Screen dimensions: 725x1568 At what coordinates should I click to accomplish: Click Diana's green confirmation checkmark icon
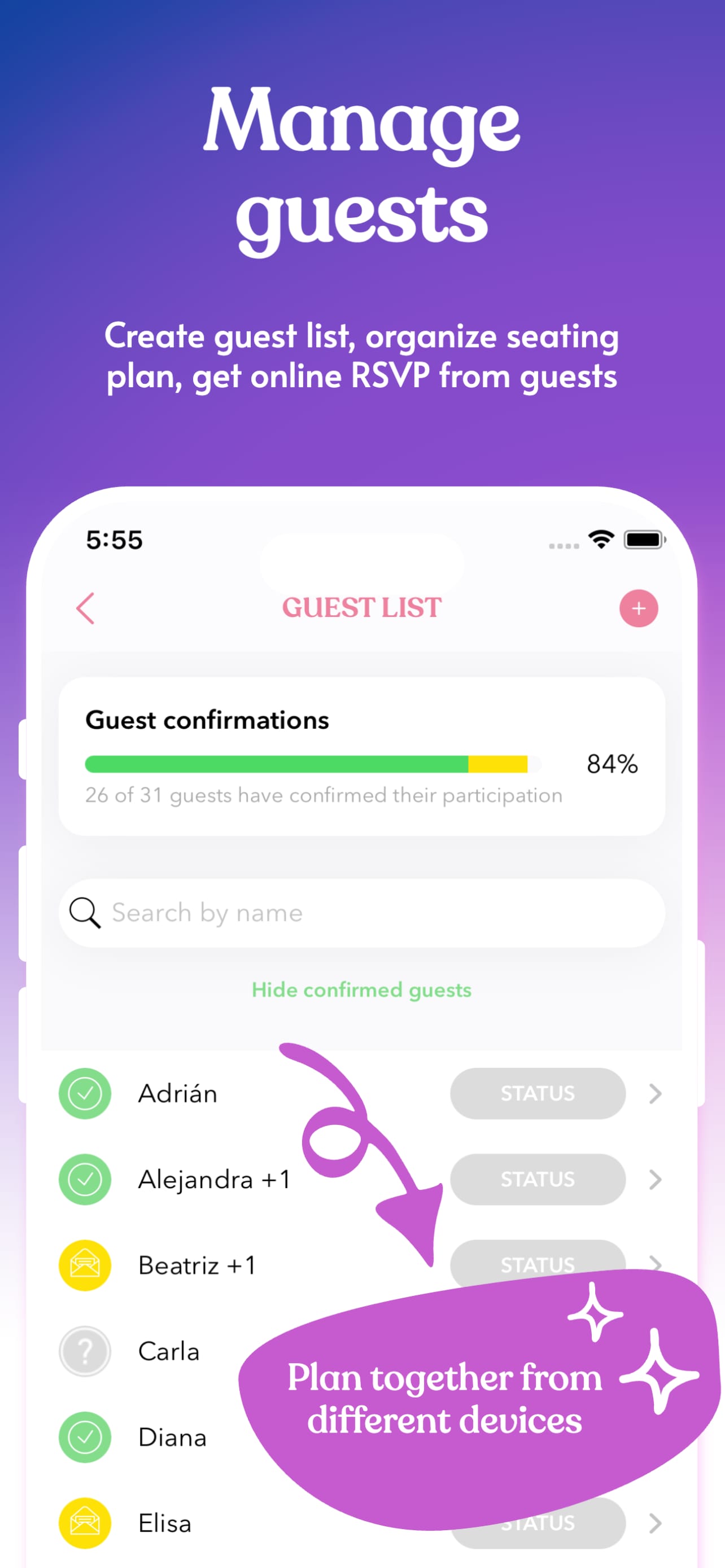pos(85,1437)
